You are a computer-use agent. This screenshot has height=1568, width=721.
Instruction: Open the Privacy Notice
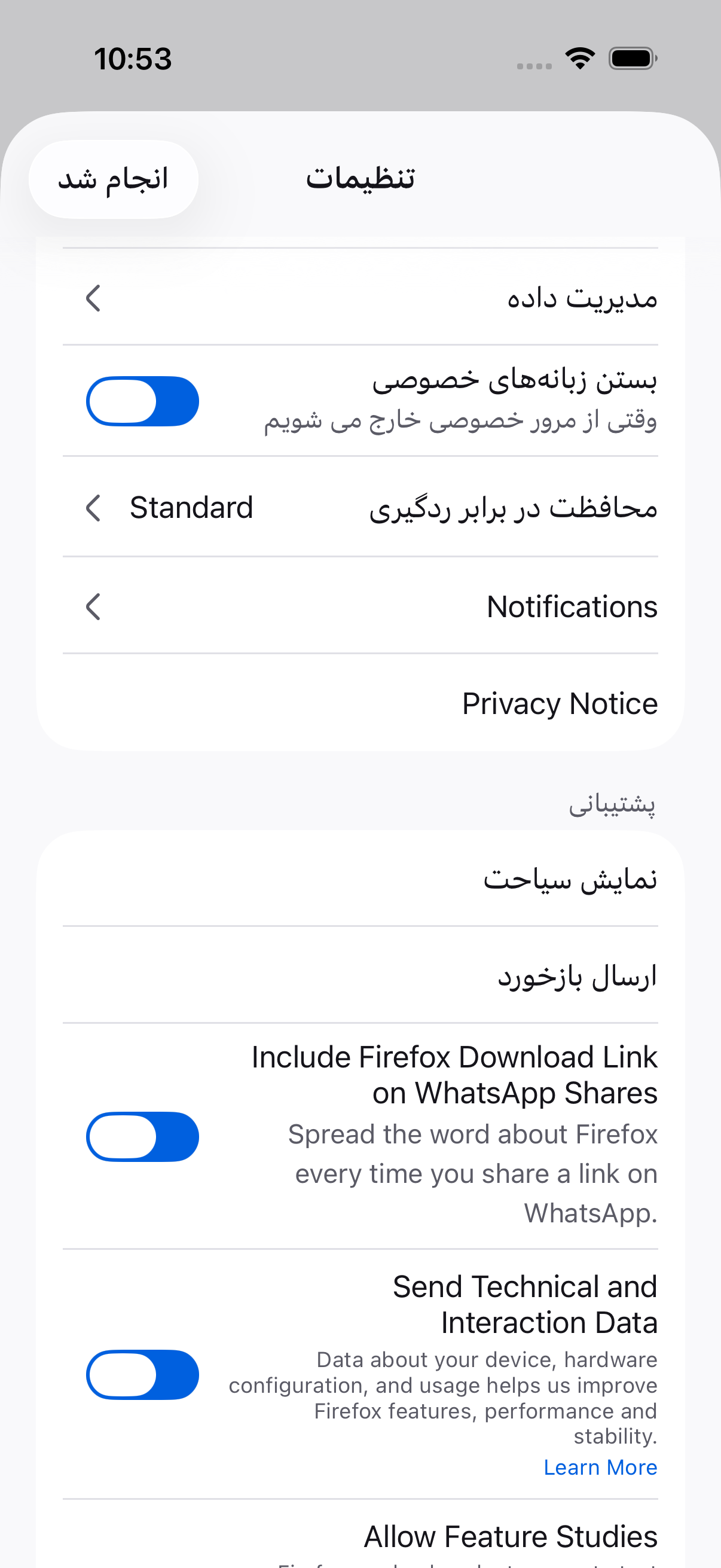click(x=360, y=703)
